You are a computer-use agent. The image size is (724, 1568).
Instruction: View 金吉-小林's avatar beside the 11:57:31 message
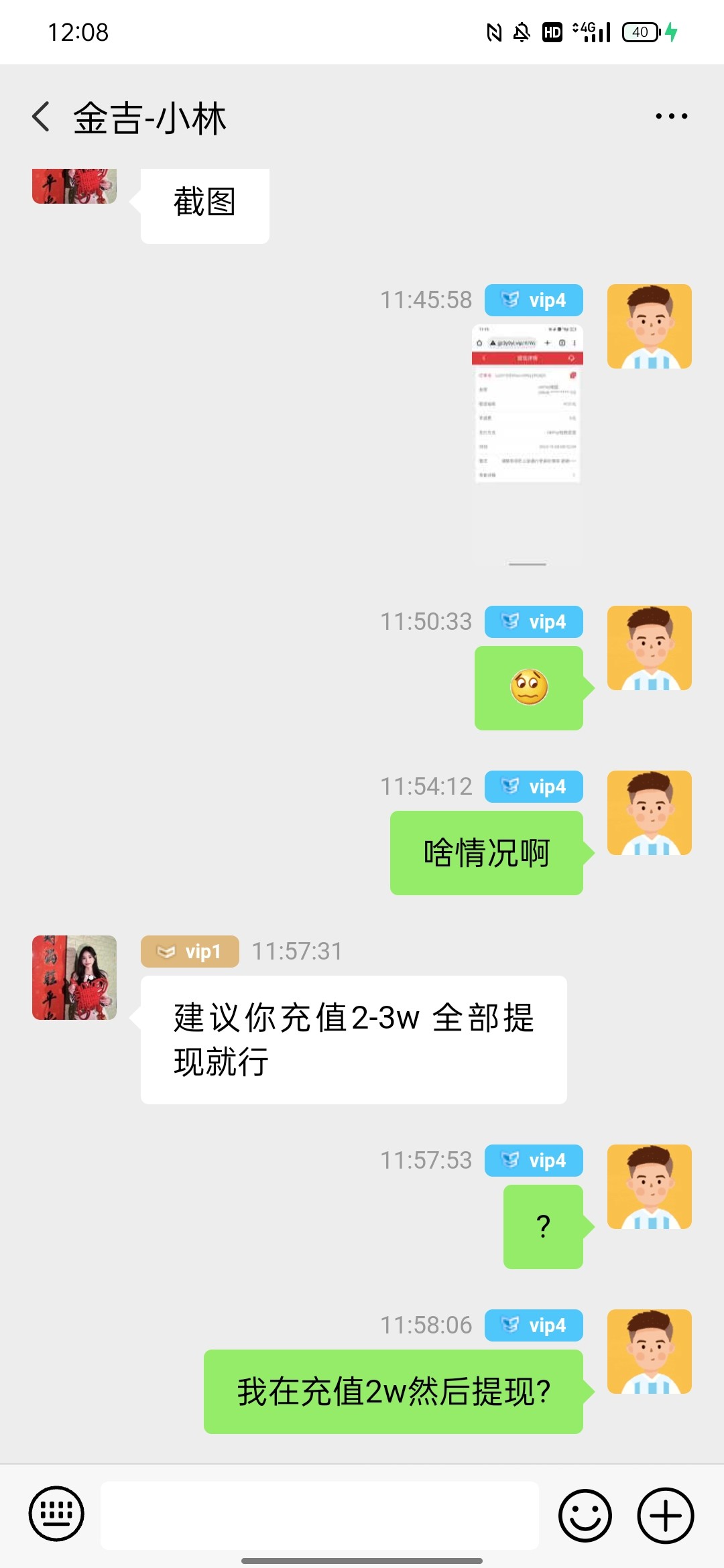point(74,977)
